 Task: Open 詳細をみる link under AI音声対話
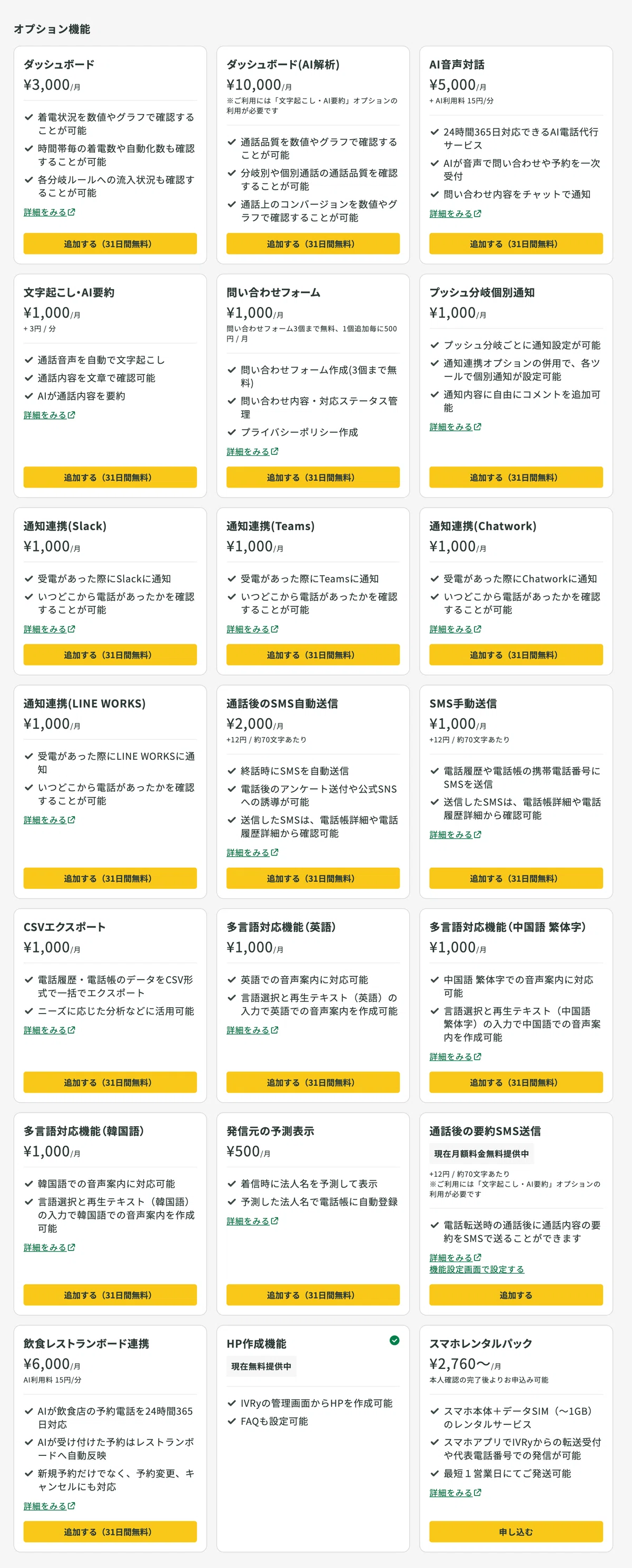(456, 214)
